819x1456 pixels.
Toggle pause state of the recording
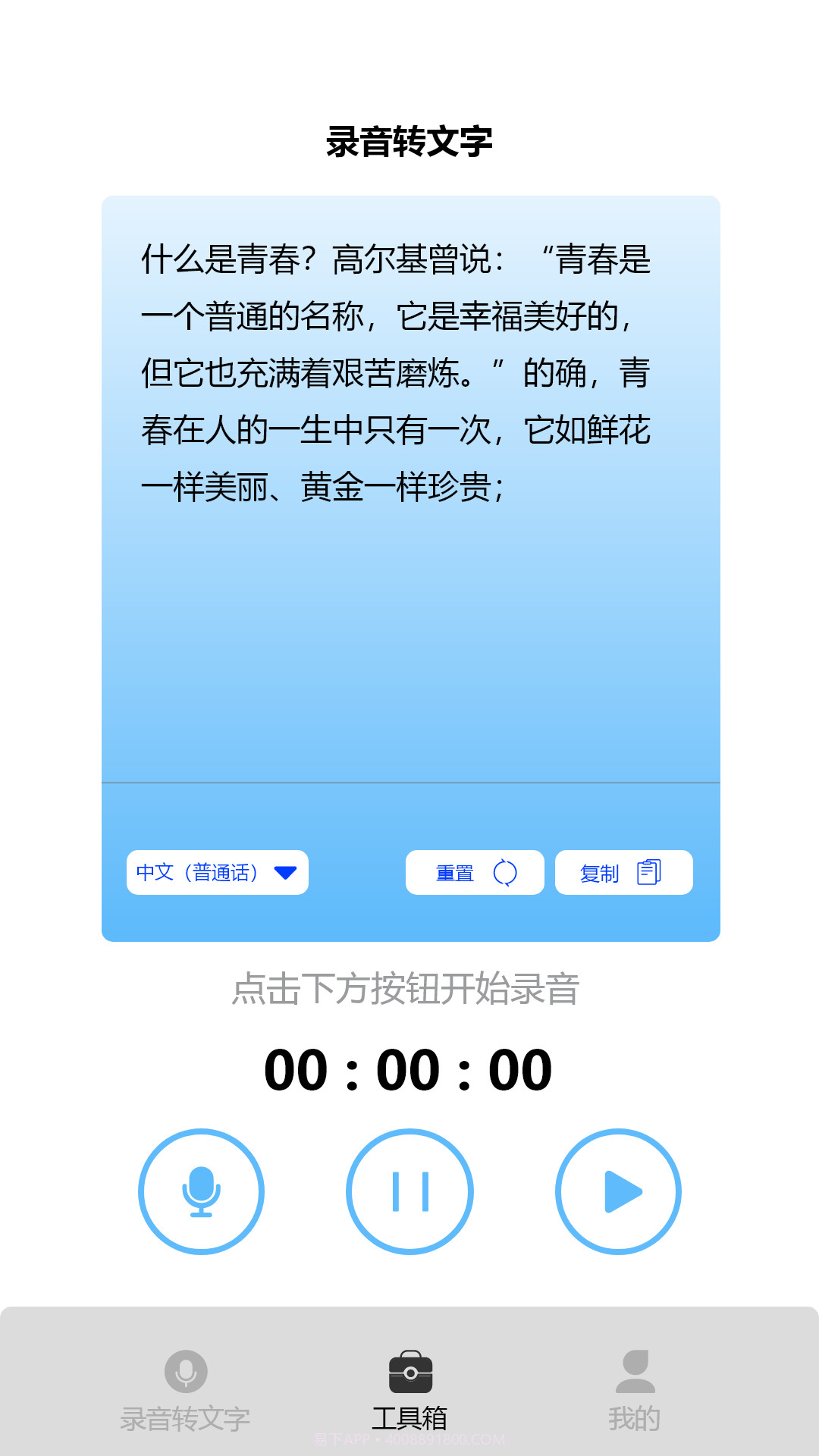pos(409,1191)
